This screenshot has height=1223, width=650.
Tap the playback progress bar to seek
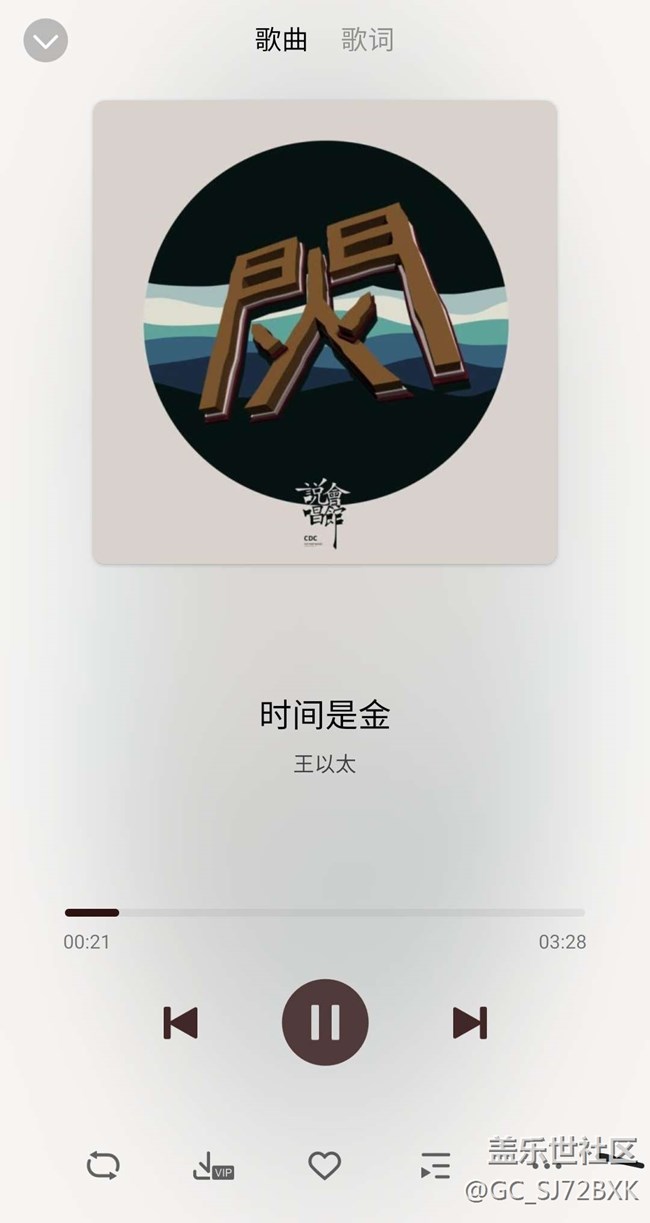[324, 912]
